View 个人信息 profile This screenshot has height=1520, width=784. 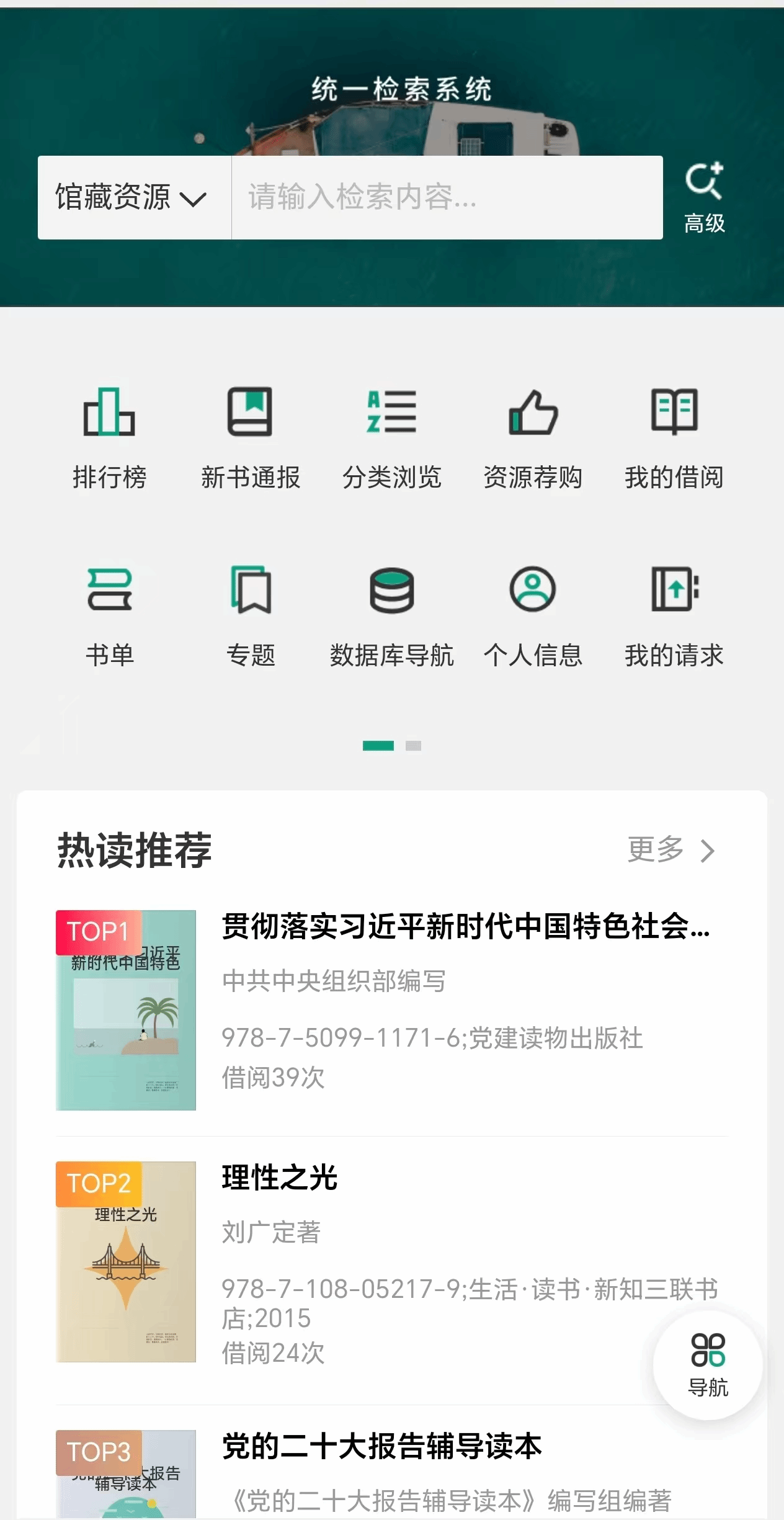pos(533,615)
